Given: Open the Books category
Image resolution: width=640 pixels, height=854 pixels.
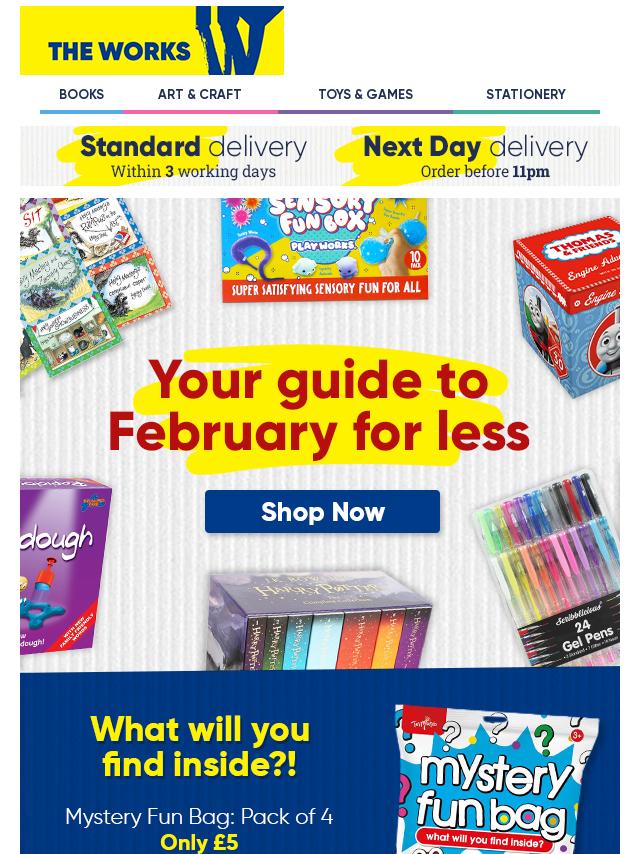Looking at the screenshot, I should [x=81, y=95].
